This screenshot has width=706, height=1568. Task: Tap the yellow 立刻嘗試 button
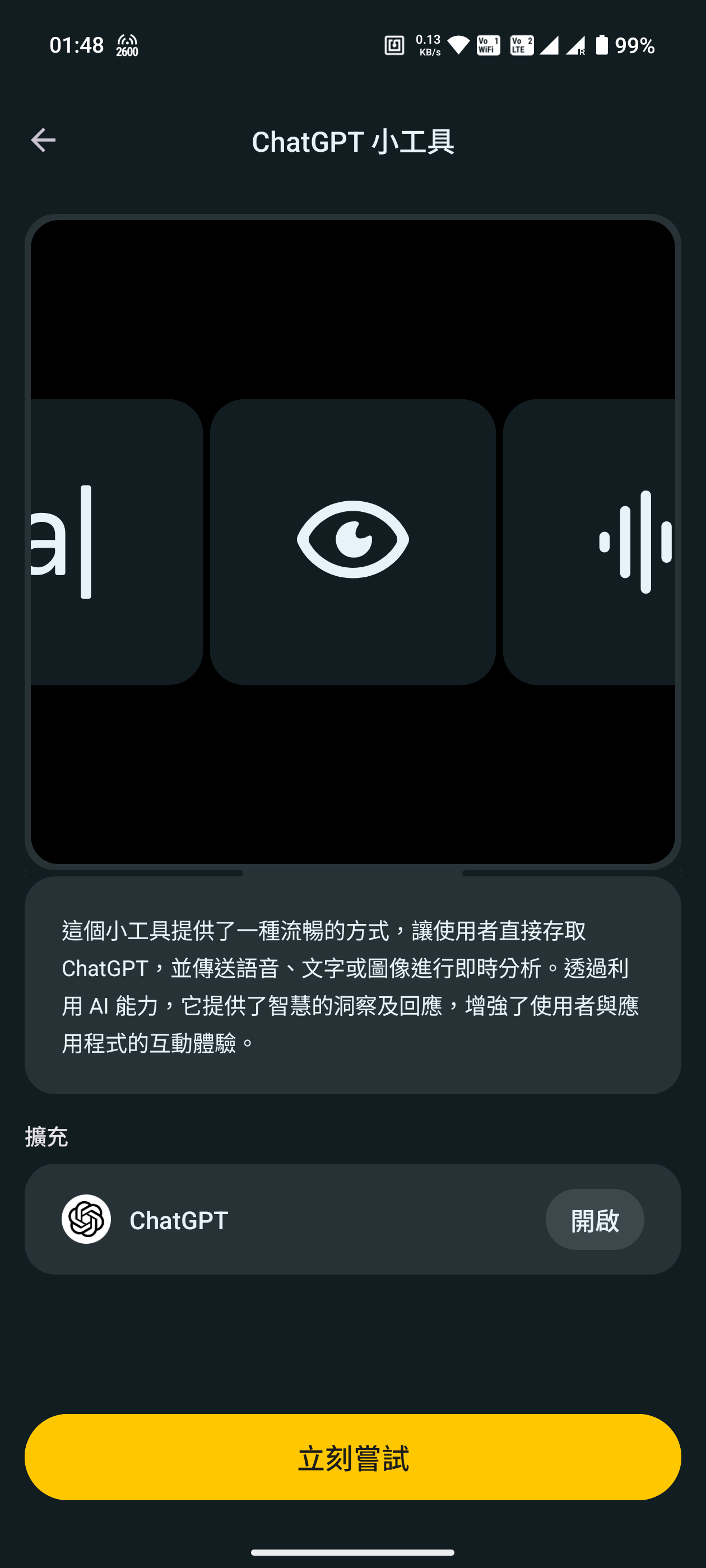[x=352, y=1457]
